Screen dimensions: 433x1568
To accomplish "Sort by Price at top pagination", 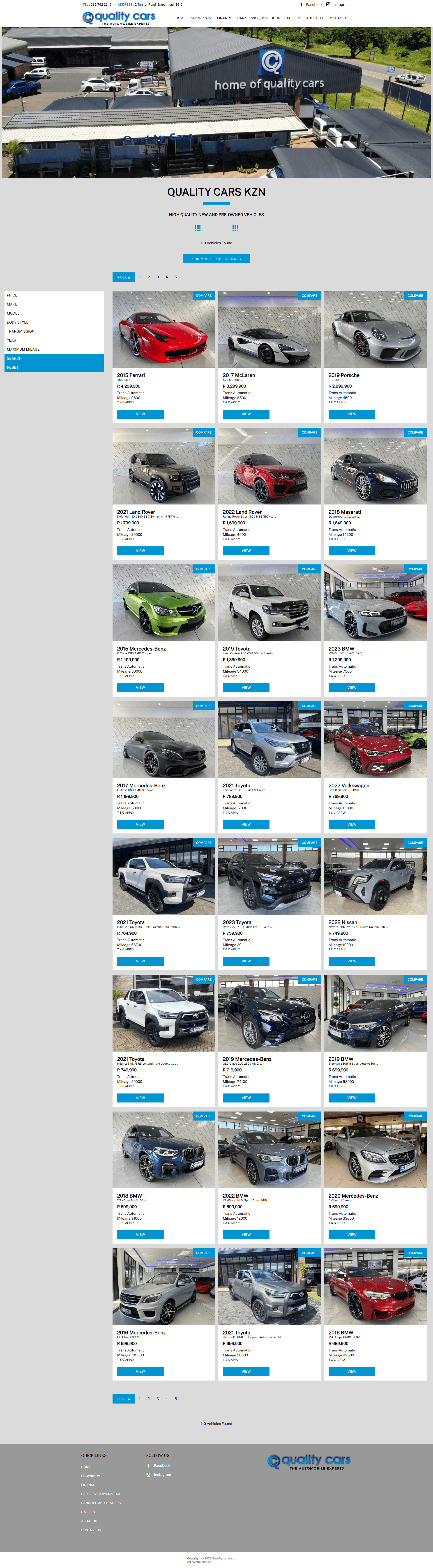I will point(124,277).
